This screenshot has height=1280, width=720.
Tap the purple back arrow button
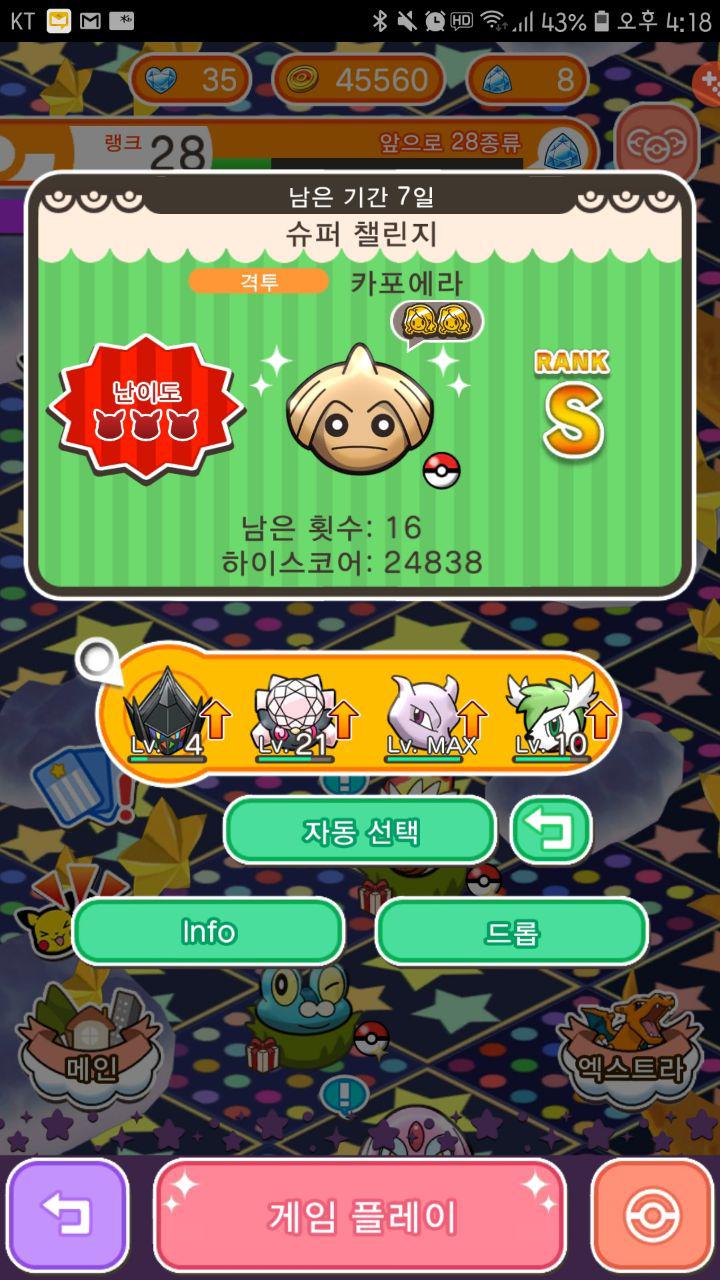(68, 1215)
